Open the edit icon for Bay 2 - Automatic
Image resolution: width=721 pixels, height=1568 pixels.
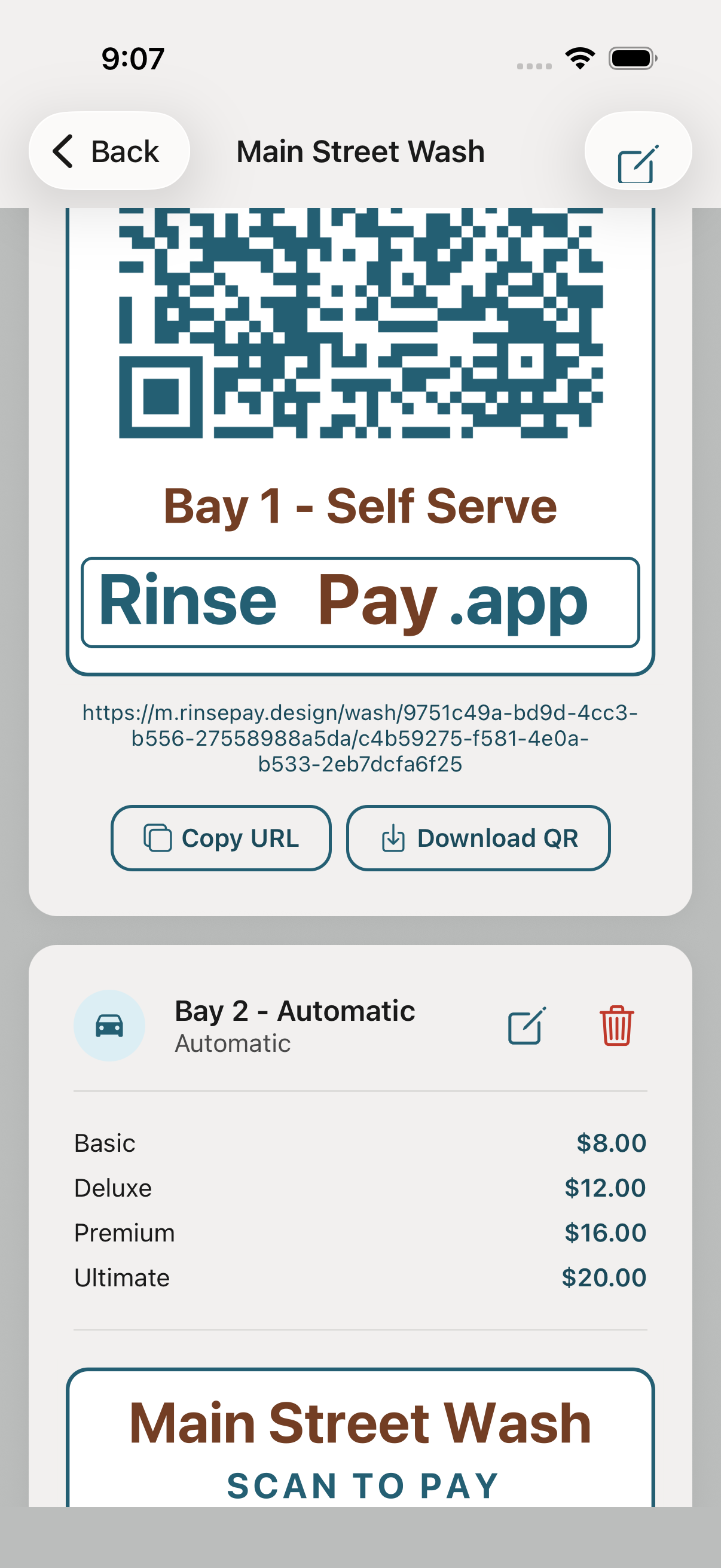pos(526,1025)
